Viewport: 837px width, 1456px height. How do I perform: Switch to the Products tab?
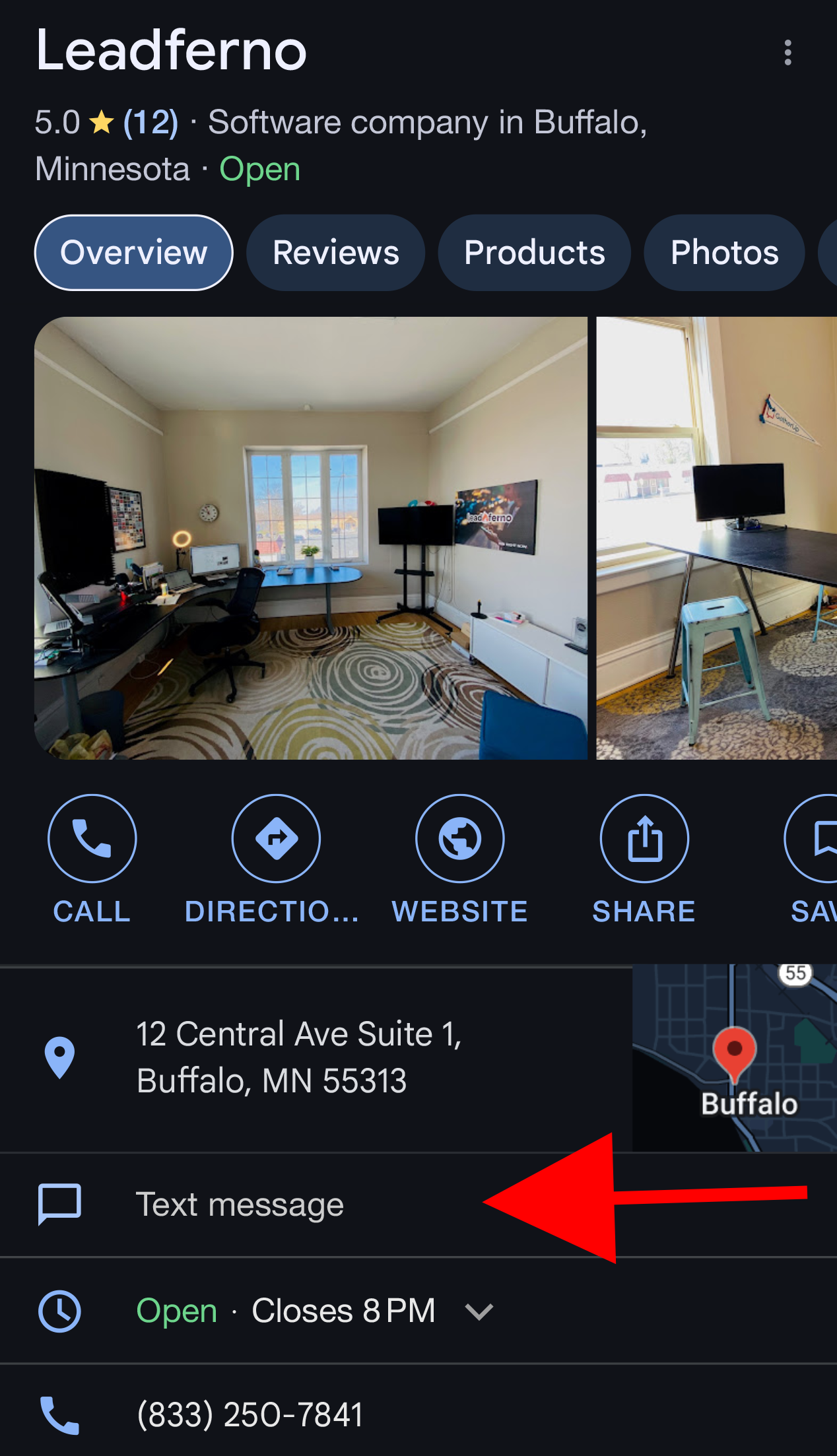(534, 253)
